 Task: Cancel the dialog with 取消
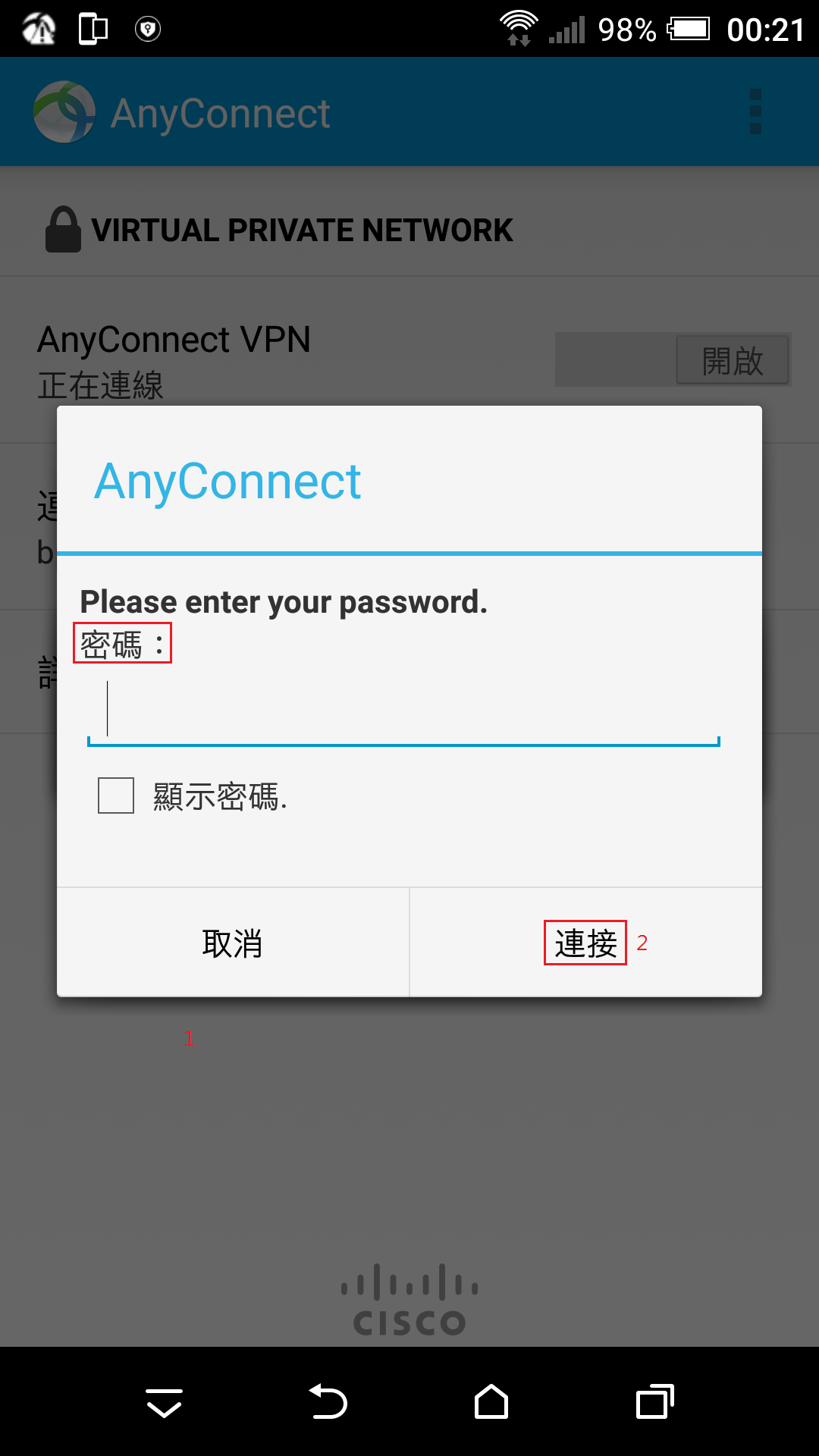[x=233, y=943]
